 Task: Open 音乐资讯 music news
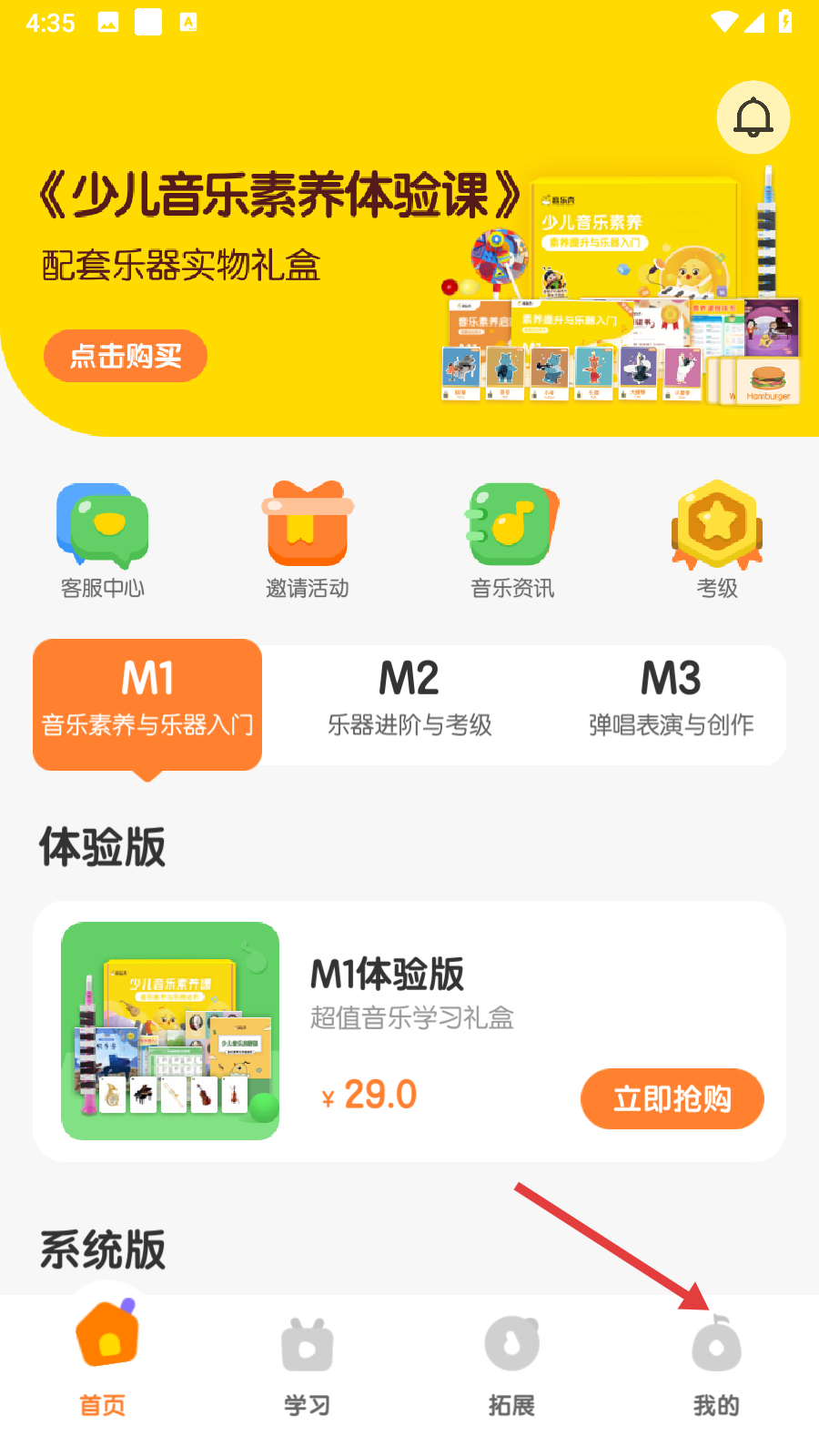coord(512,541)
